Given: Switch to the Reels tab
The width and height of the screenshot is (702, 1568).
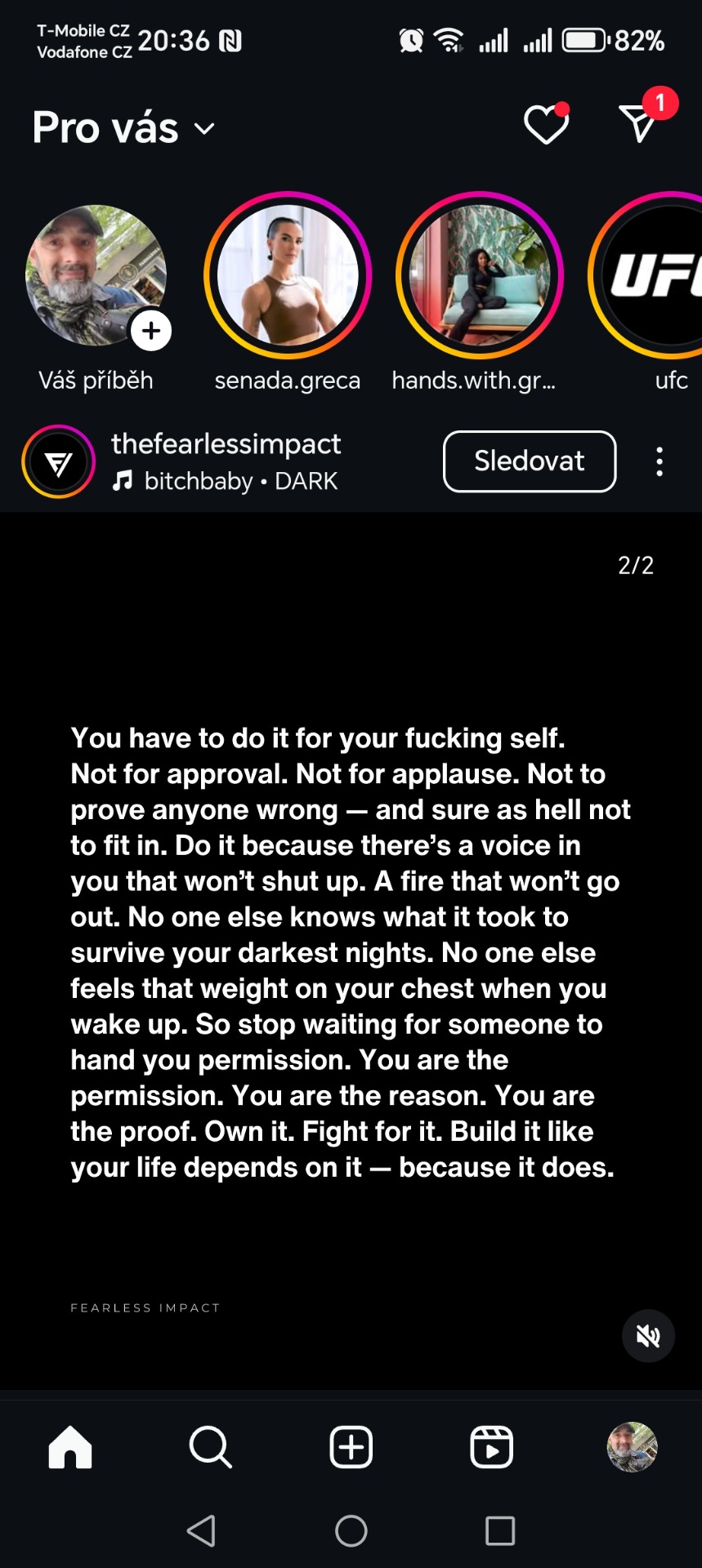Looking at the screenshot, I should 491,1447.
